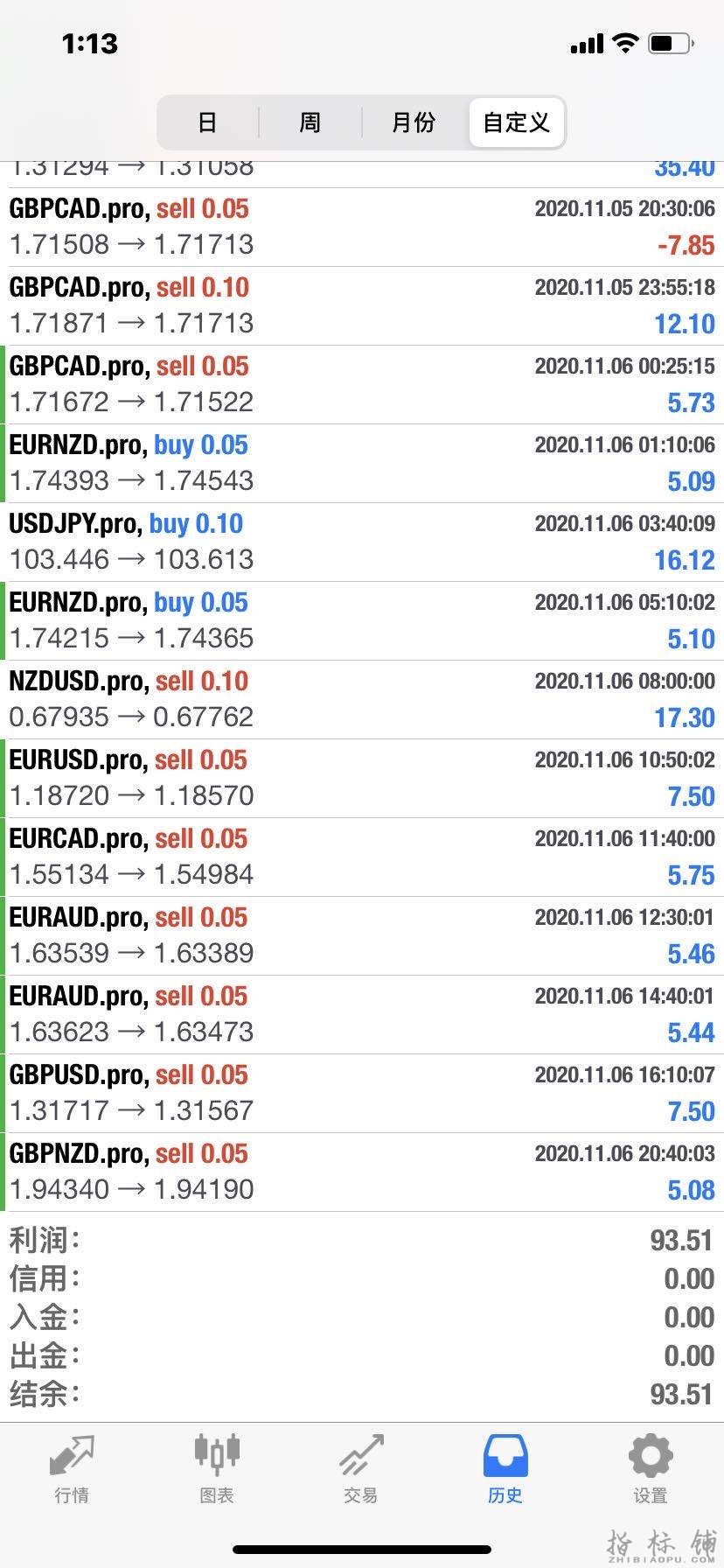Select the 自定义 (Custom) period filter
The height and width of the screenshot is (1568, 724).
pyautogui.click(x=517, y=122)
